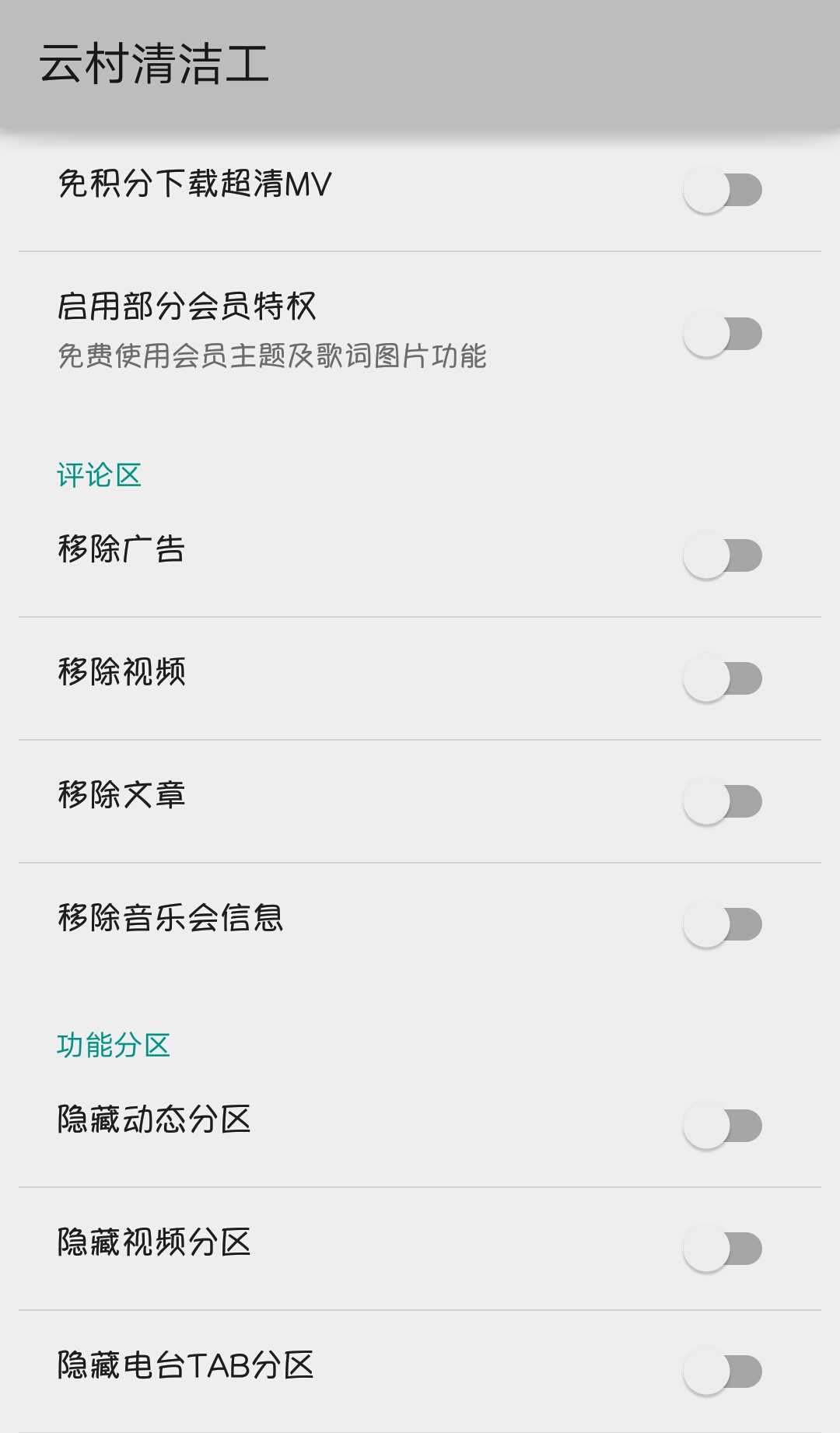
Task: Enable 隐藏视频分区 option
Action: tap(723, 1249)
